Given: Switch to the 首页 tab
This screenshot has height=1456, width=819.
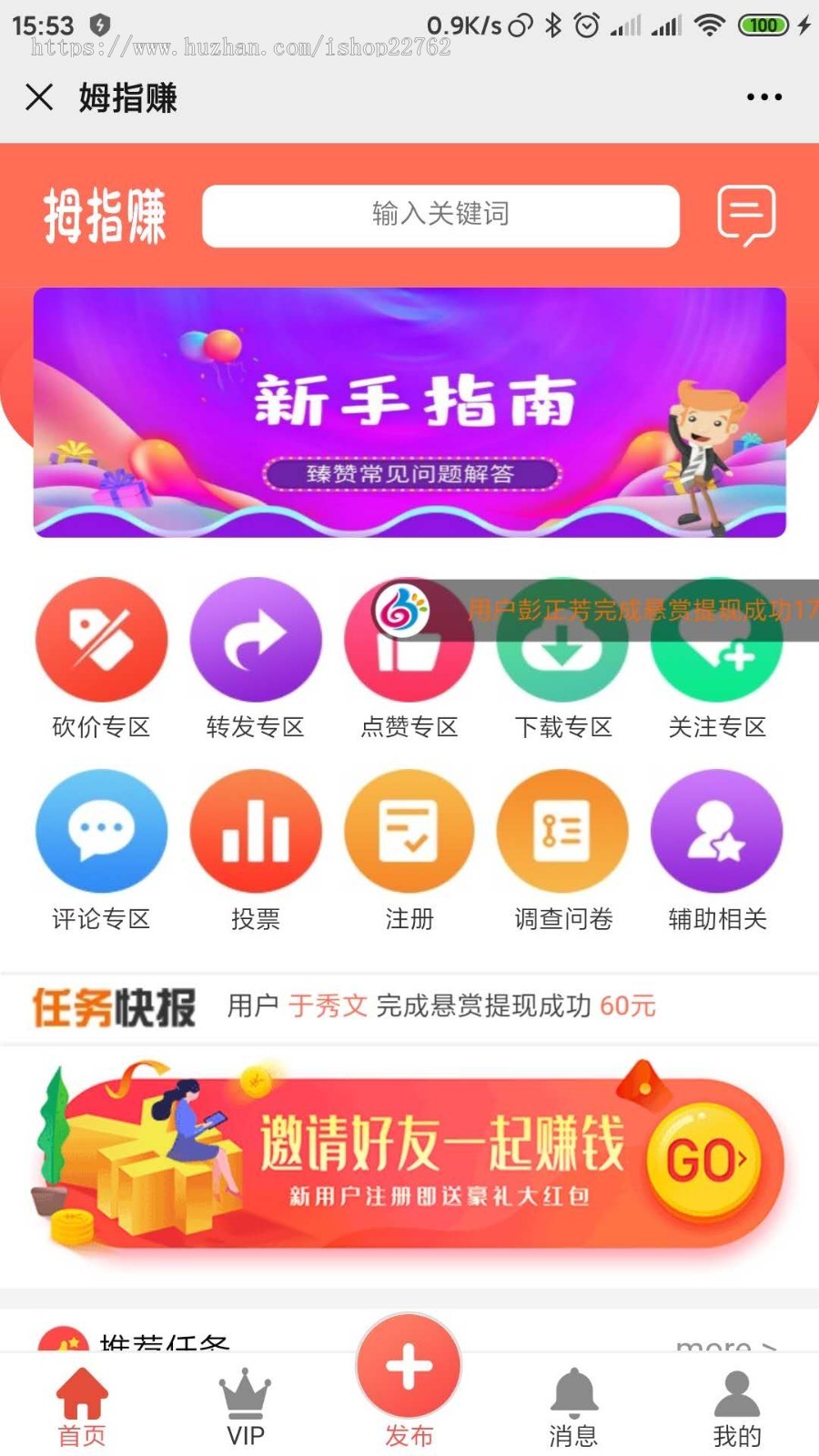Looking at the screenshot, I should pos(82,1406).
